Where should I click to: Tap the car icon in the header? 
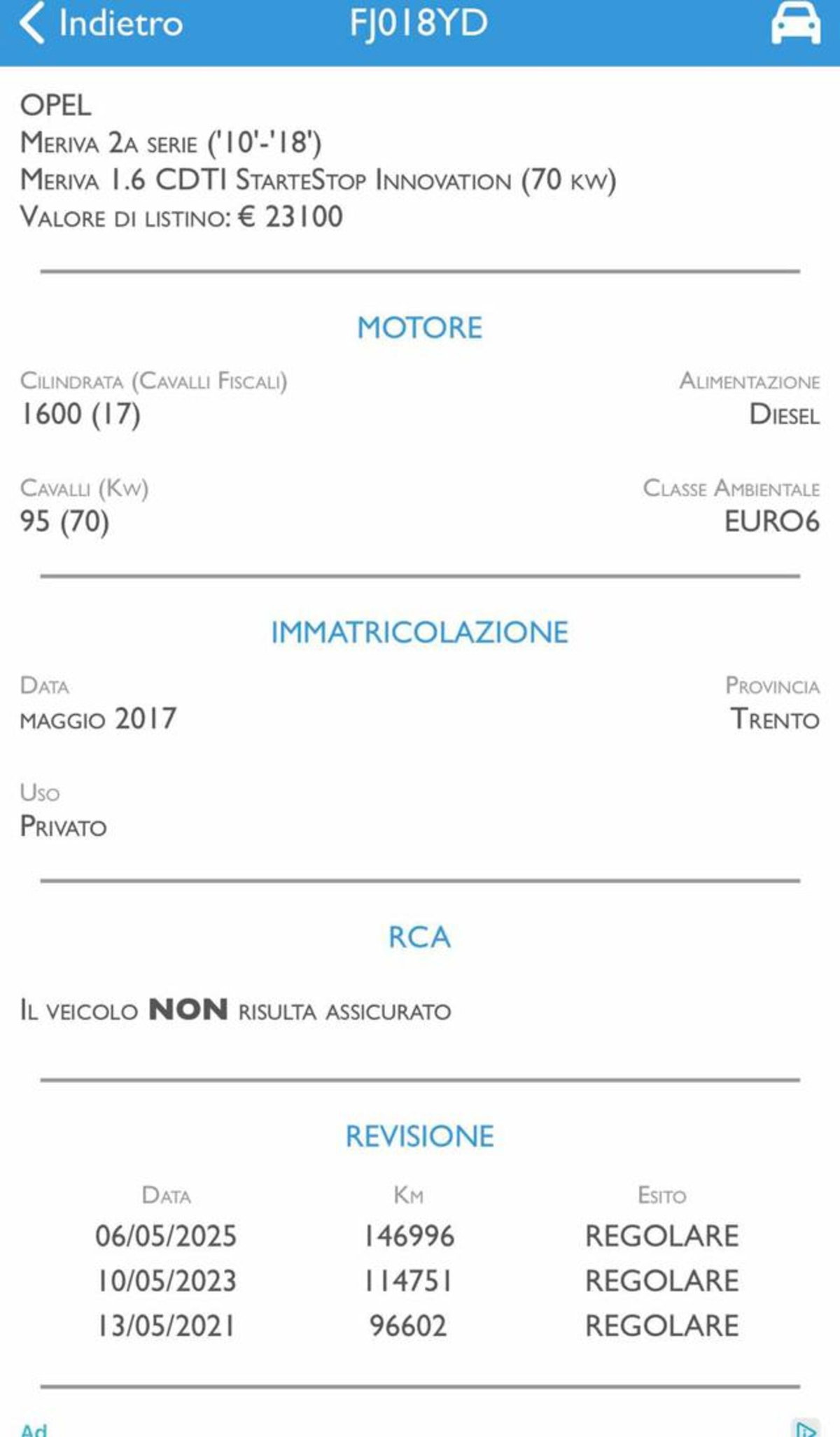coord(795,23)
